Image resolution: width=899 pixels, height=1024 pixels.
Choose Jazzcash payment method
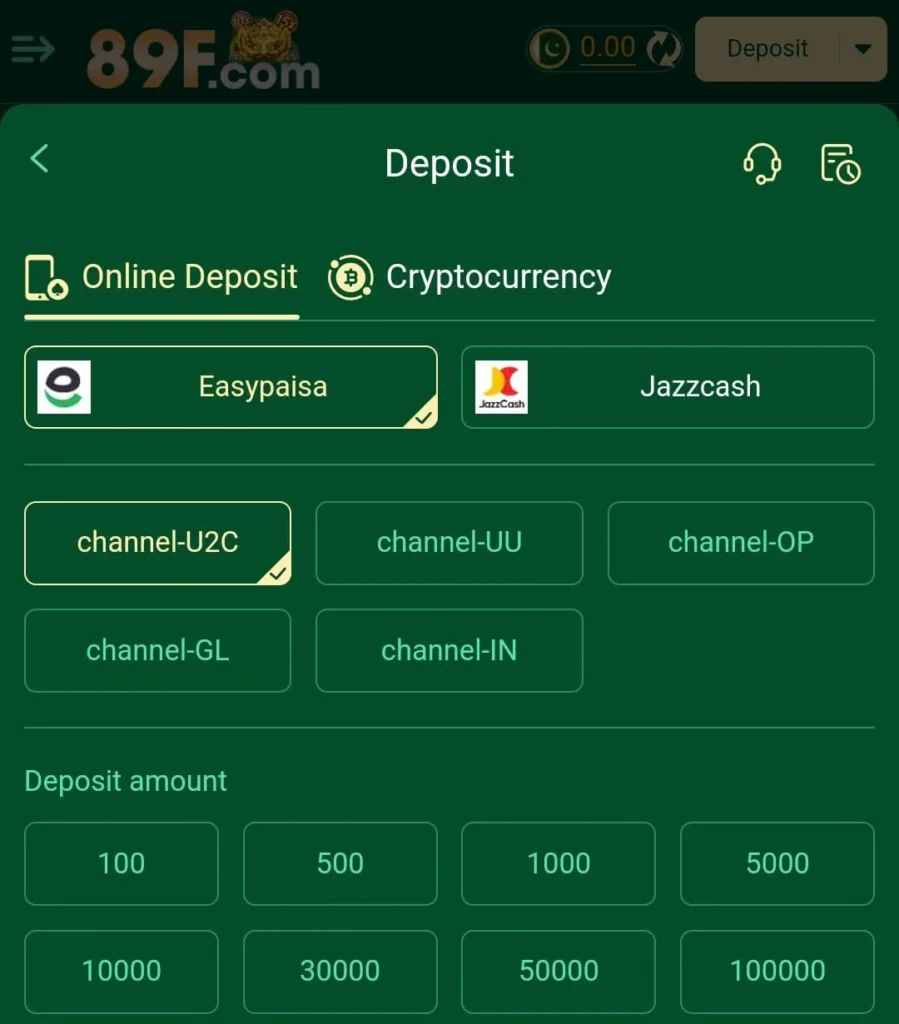tap(667, 387)
